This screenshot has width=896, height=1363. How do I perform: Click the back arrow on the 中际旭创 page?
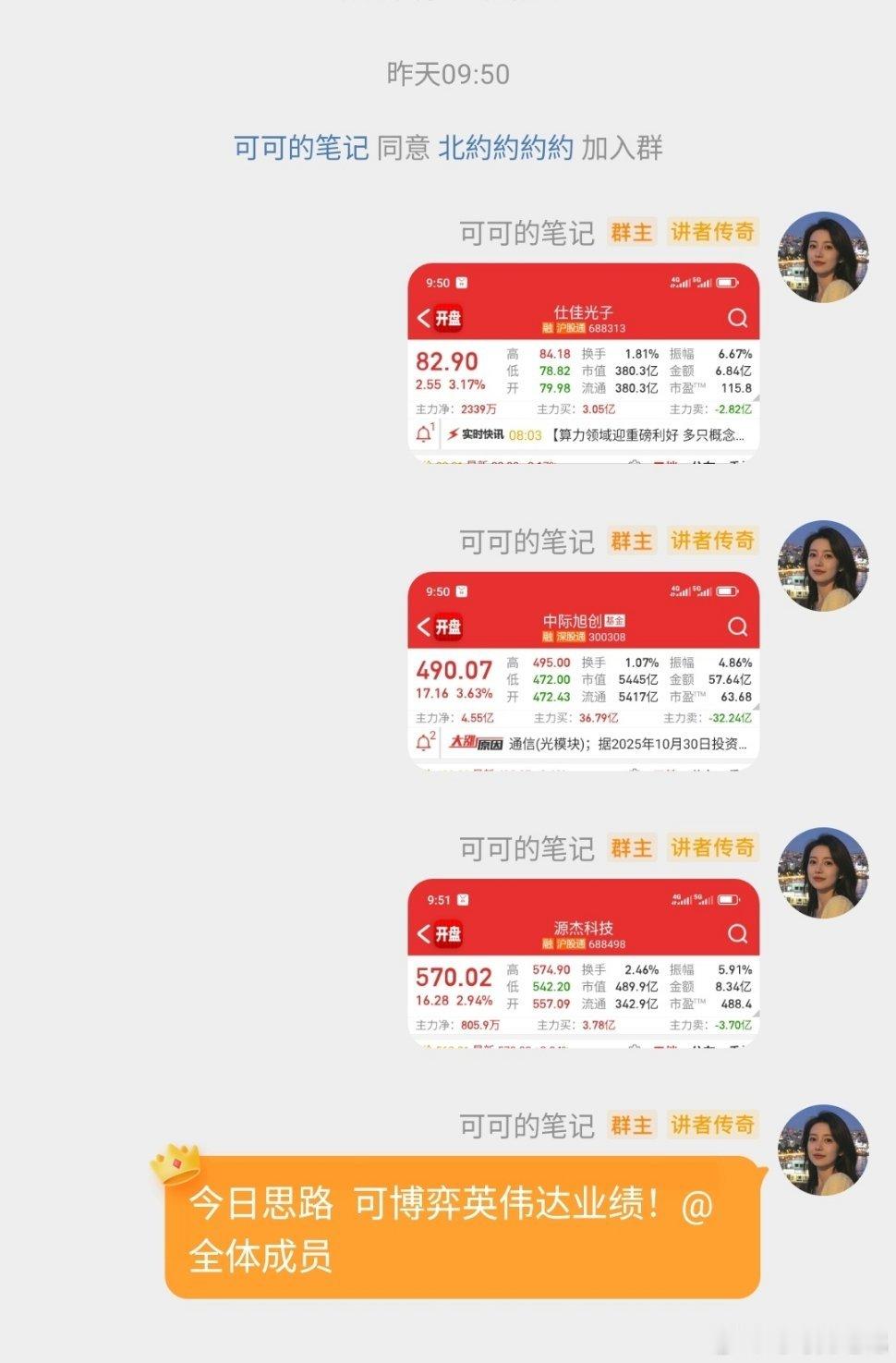point(425,627)
